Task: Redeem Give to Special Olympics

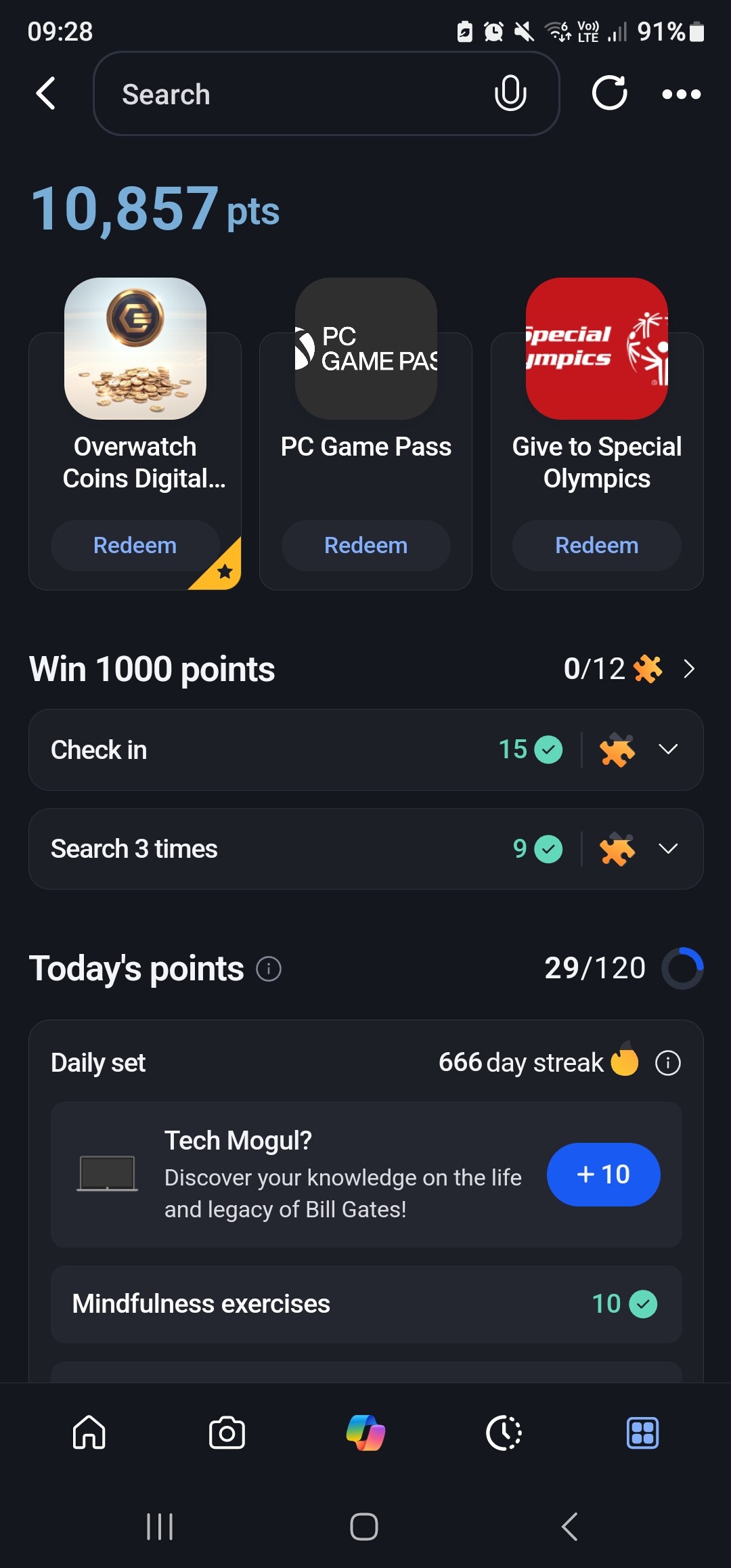Action: [596, 546]
